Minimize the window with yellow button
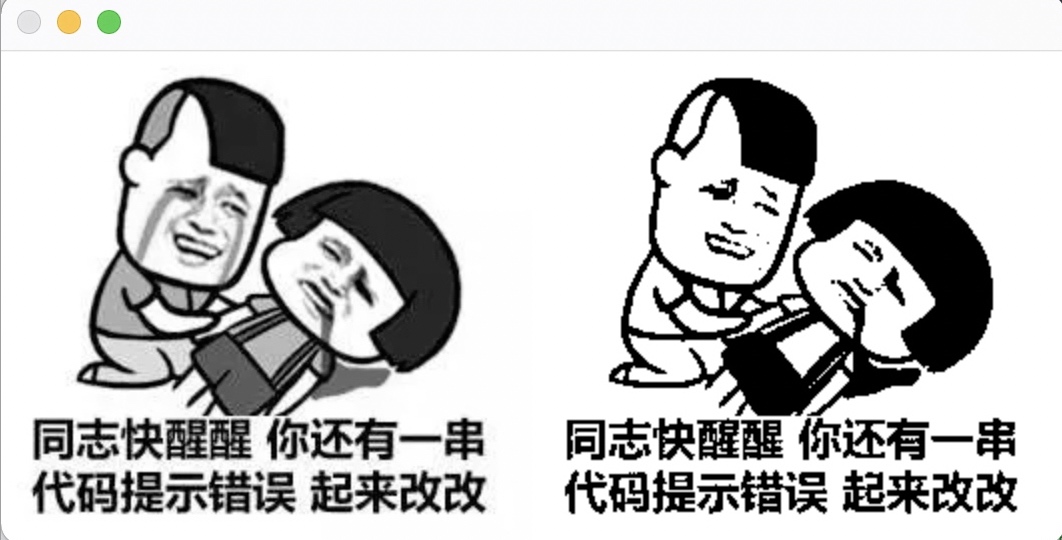The width and height of the screenshot is (1062, 540). pyautogui.click(x=69, y=22)
